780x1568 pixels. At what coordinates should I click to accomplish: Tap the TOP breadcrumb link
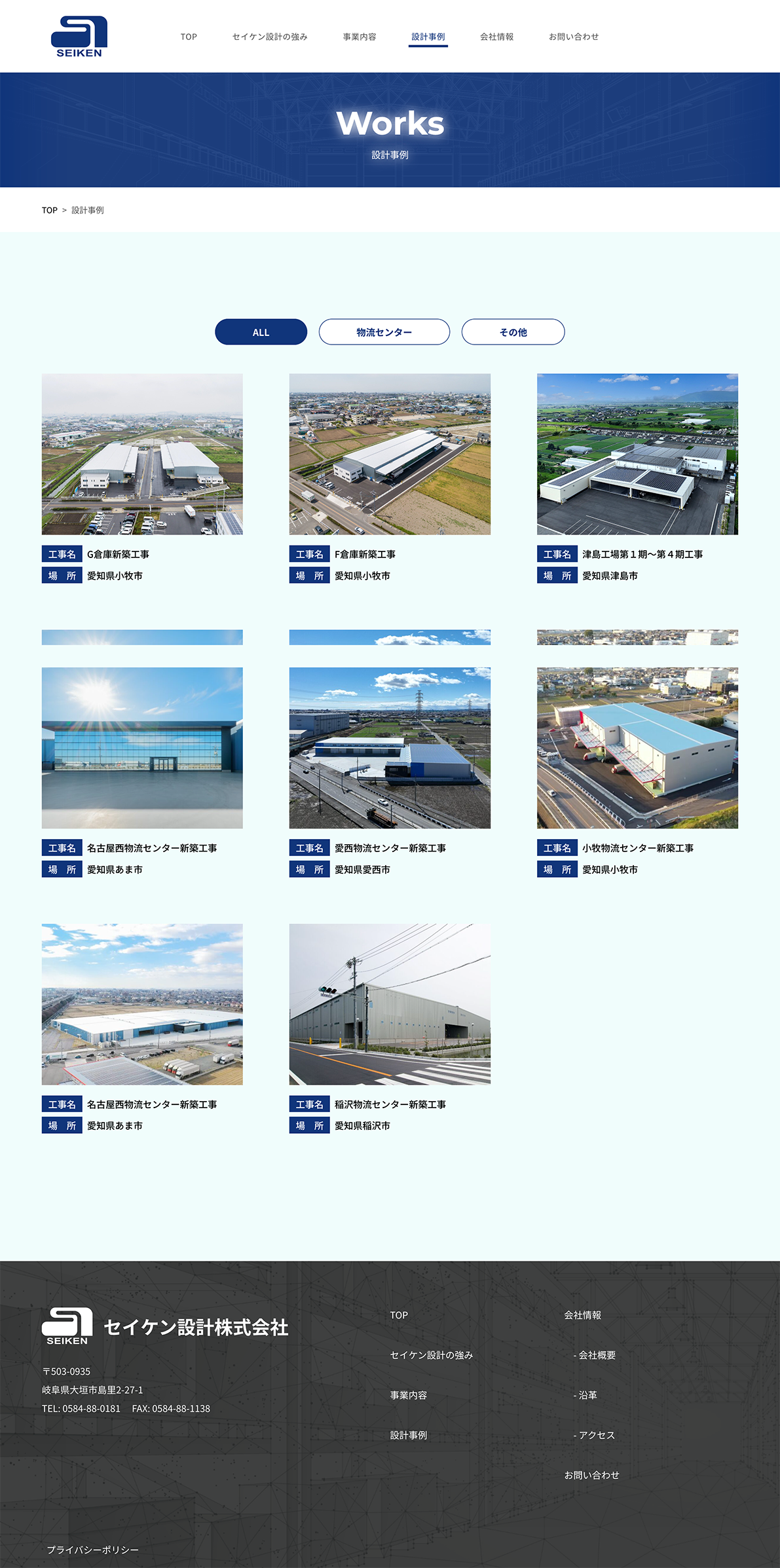pos(49,210)
